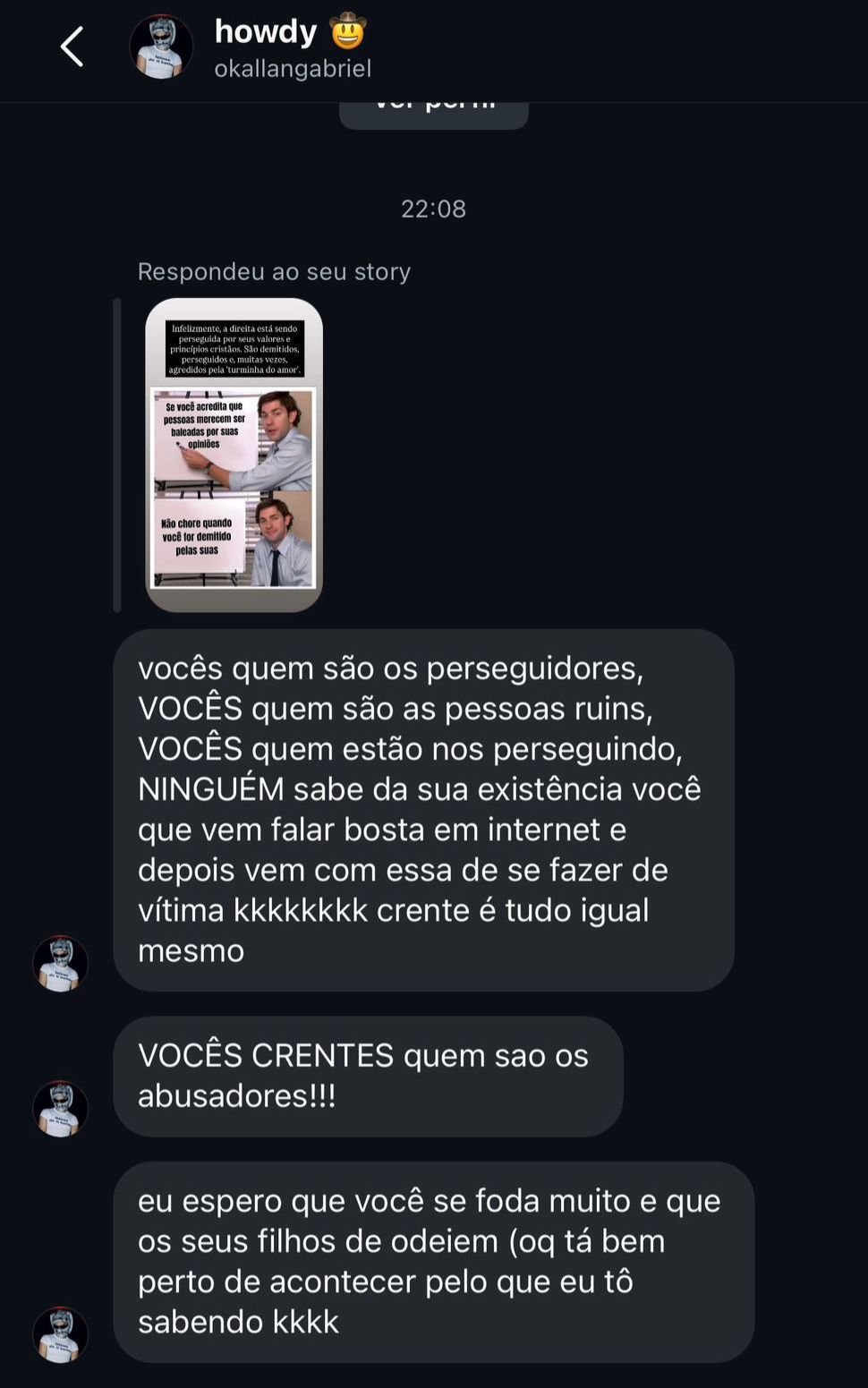Open the header profile picture of howdy
This screenshot has height=1388, width=868.
pyautogui.click(x=161, y=47)
